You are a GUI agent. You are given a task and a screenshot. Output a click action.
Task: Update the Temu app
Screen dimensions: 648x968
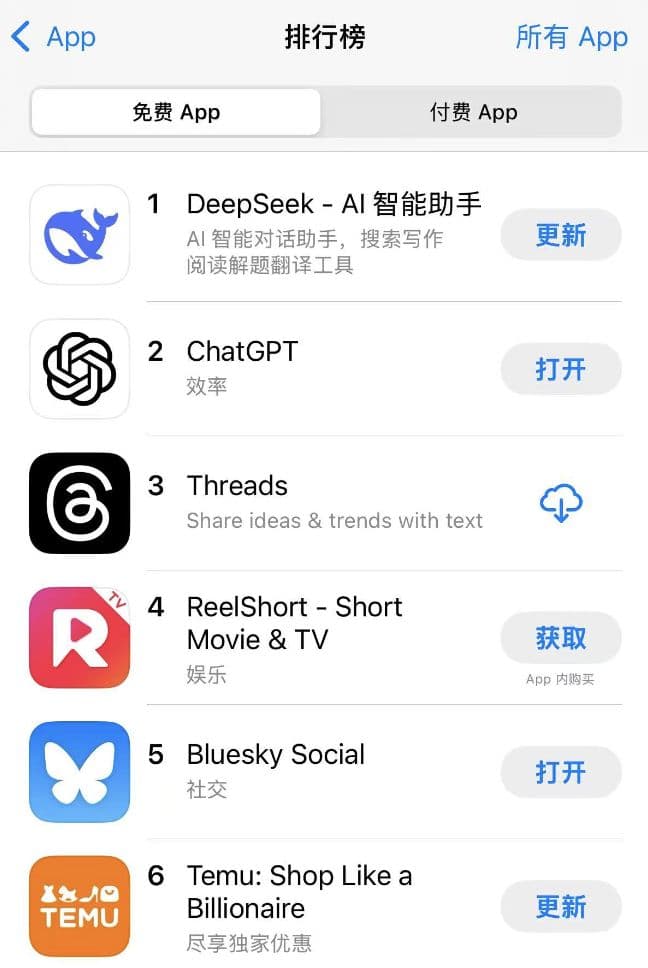560,906
